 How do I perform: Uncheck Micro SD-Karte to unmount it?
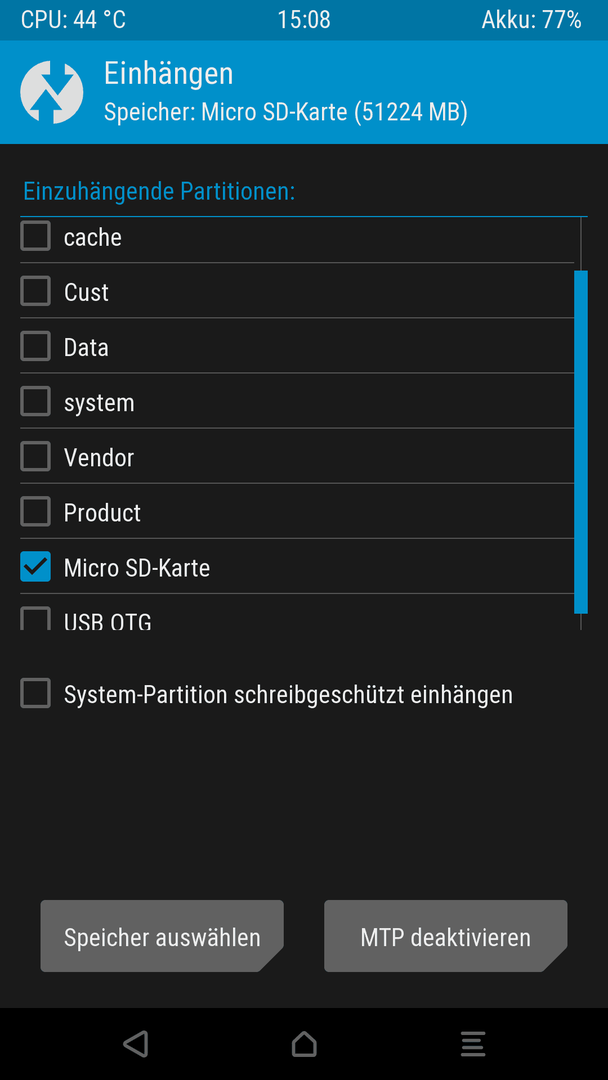coord(35,567)
